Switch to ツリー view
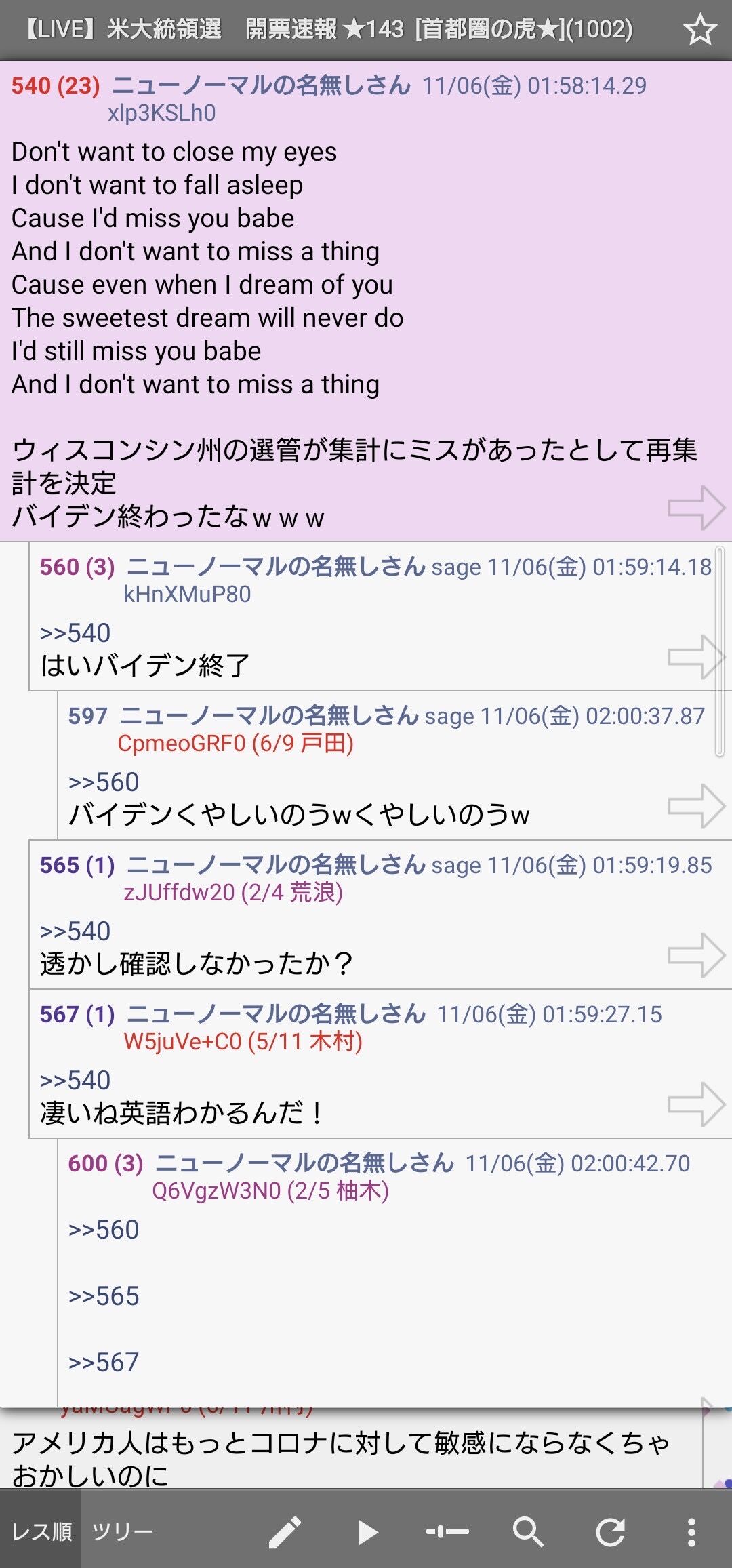732x1568 pixels. (x=123, y=1531)
